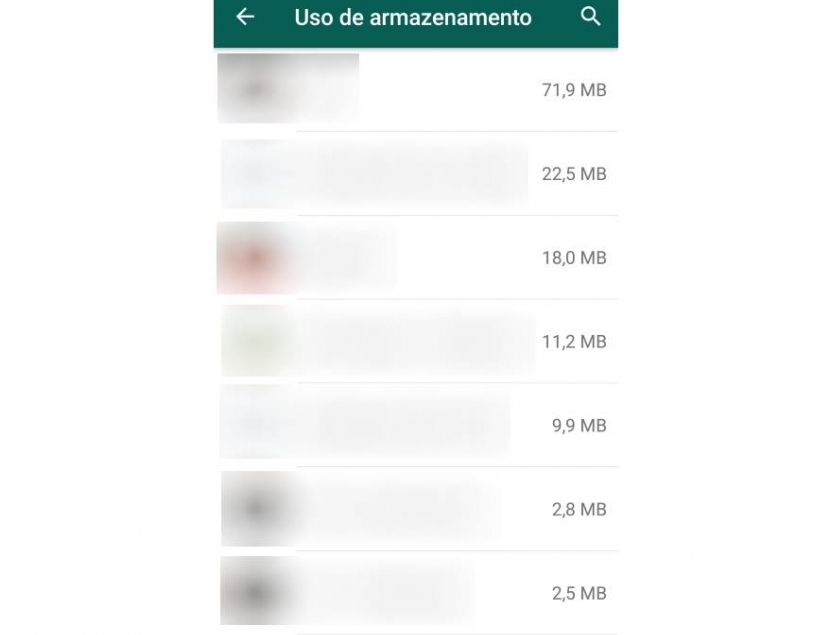Go back from Uso de armazenamento

245,17
